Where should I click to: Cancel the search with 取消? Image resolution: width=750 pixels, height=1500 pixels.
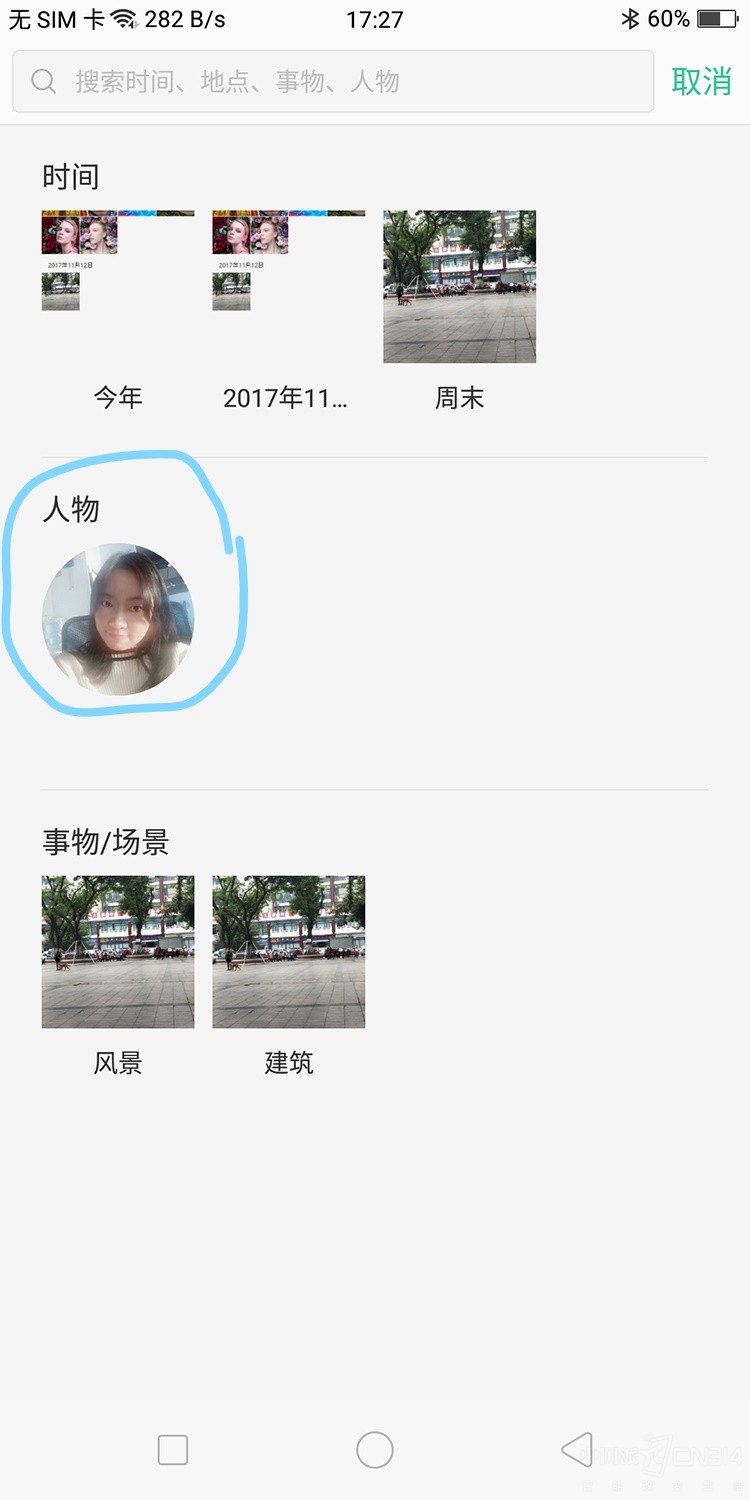701,81
